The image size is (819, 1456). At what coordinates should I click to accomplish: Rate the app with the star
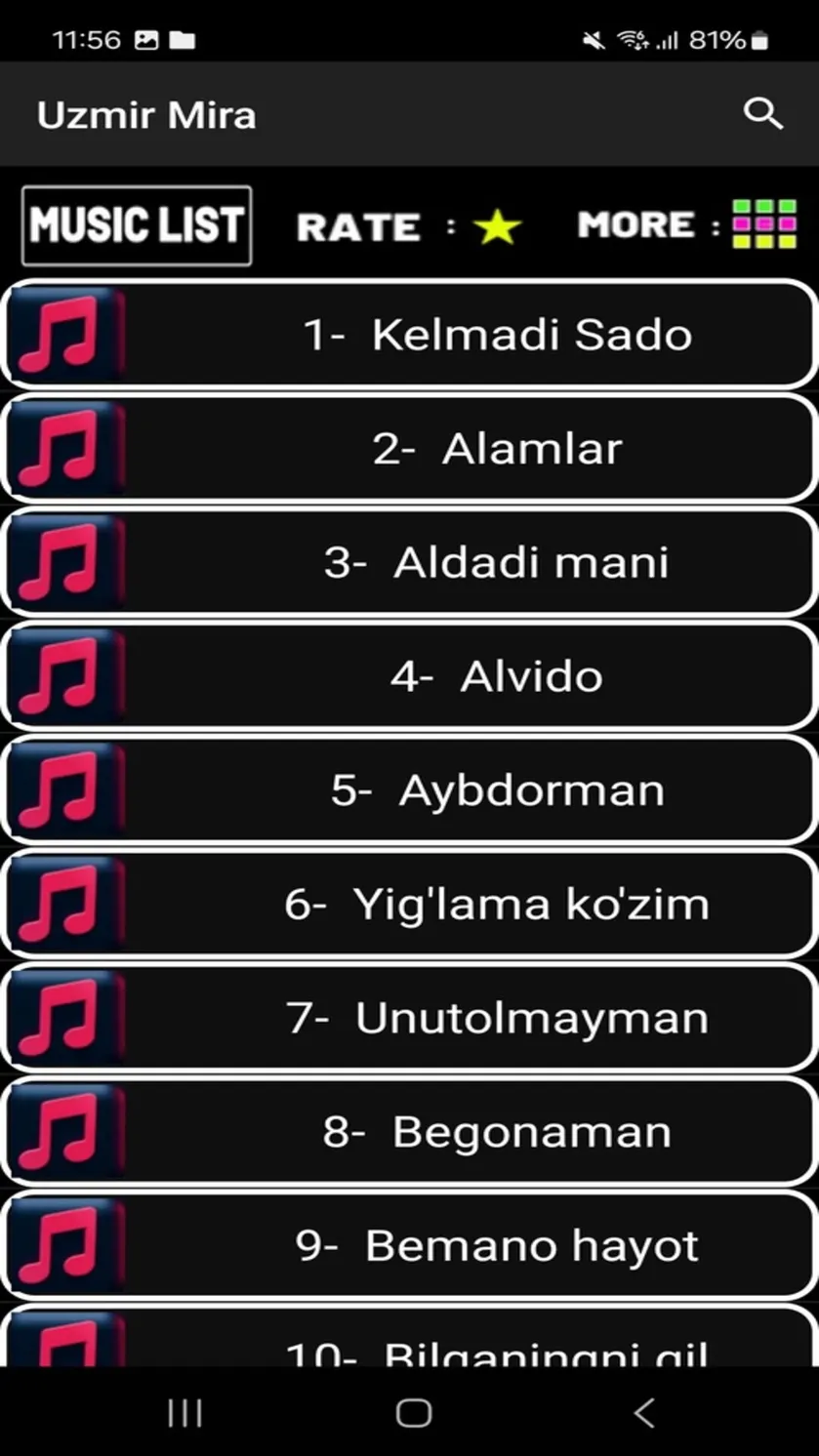[x=498, y=226]
